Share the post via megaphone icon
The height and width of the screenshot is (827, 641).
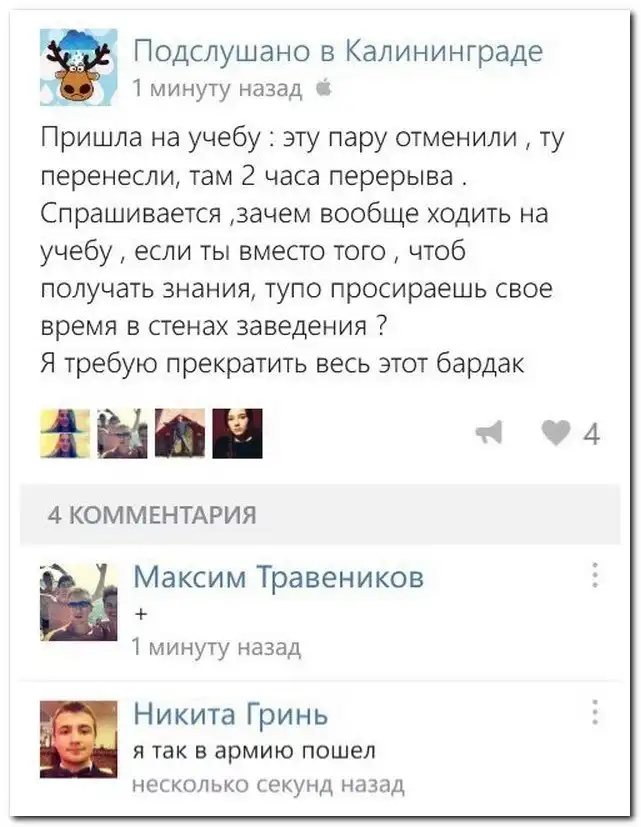[488, 433]
